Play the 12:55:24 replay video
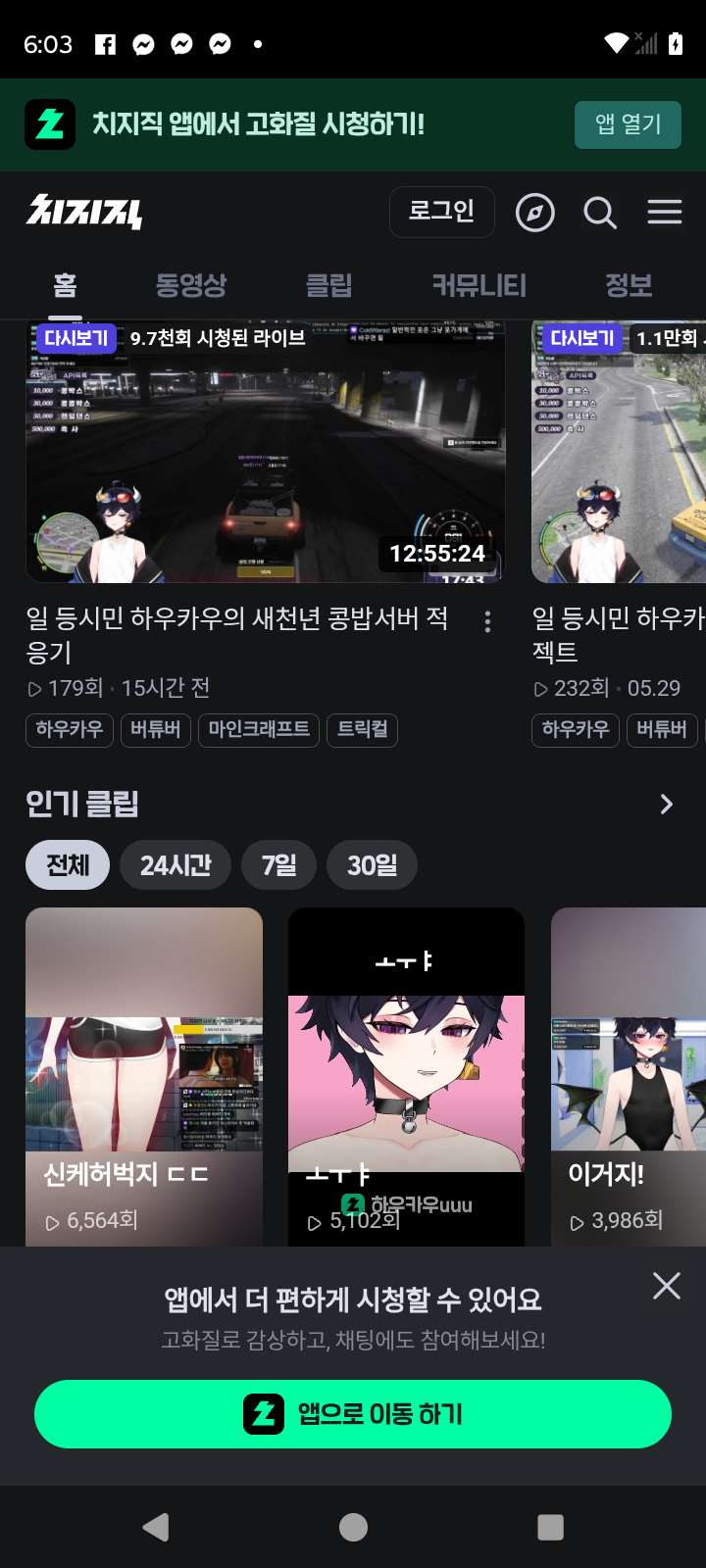This screenshot has height=1568, width=706. pyautogui.click(x=265, y=453)
